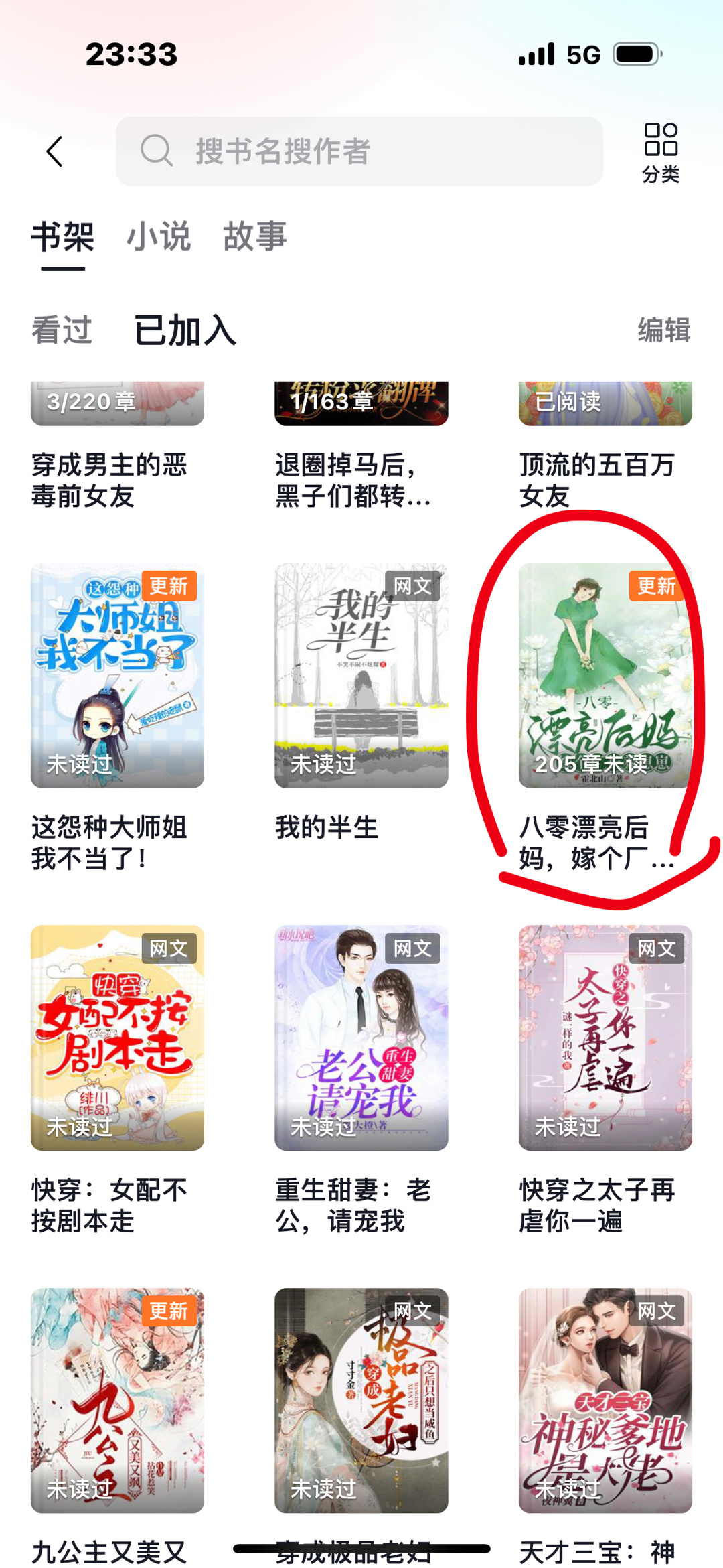Tap the 搜书名搜作者 search box

coord(359,151)
